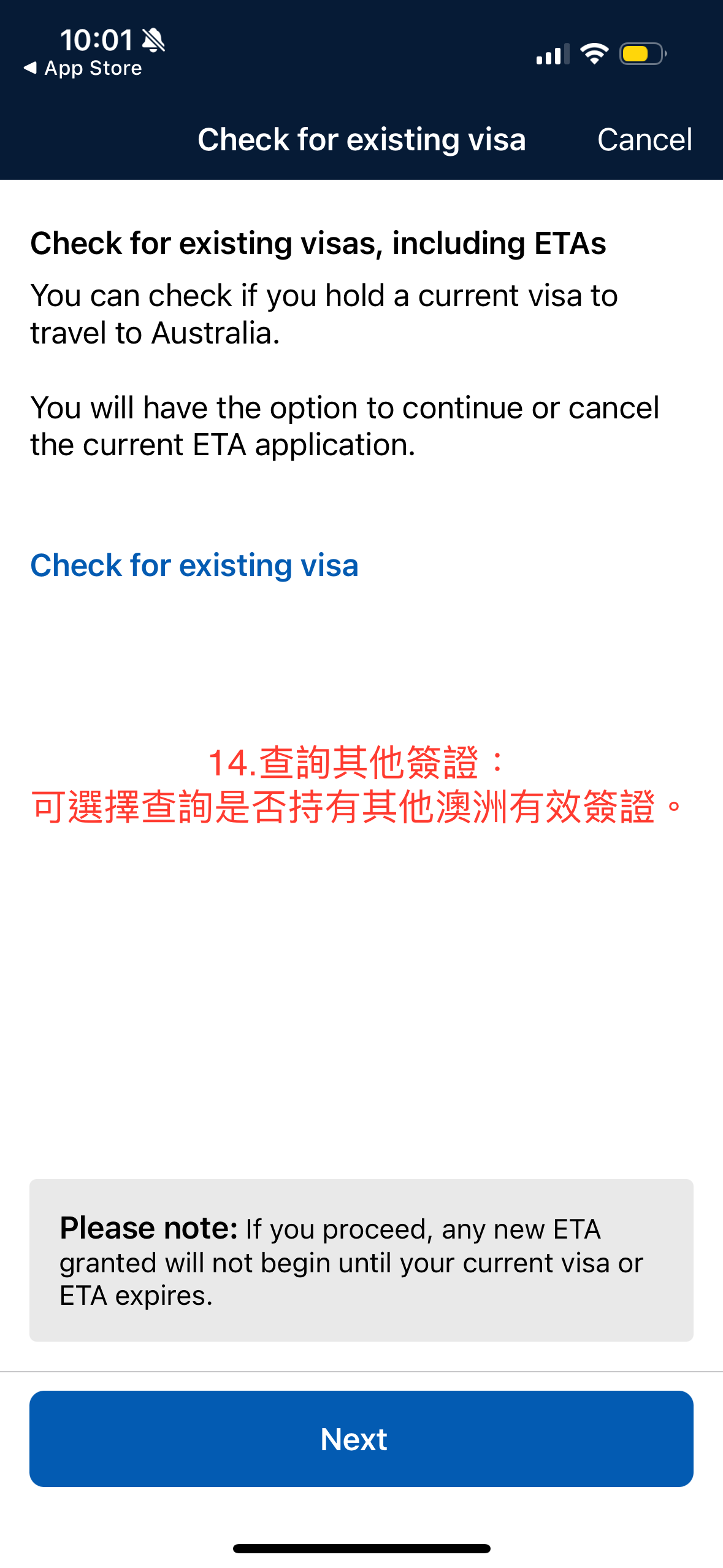Open the blue Check for existing visa link
Viewport: 723px width, 1568px height.
point(194,565)
